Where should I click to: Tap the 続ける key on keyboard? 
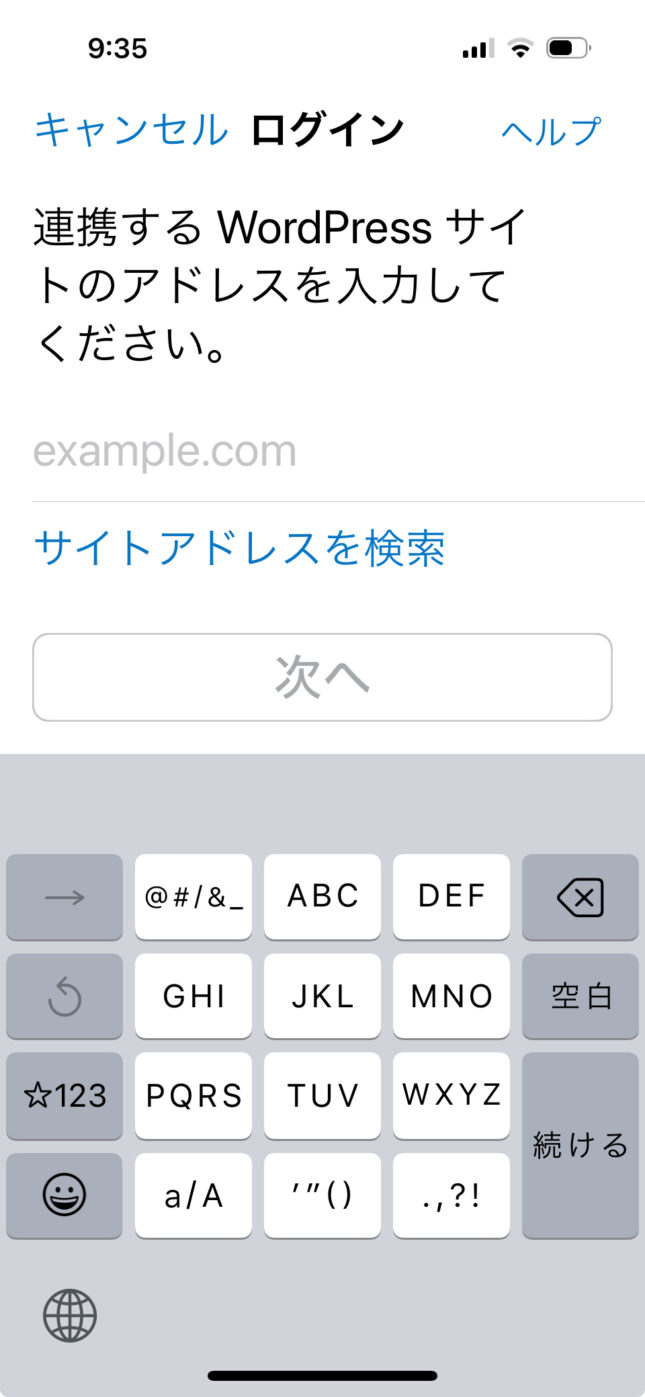[x=580, y=1145]
